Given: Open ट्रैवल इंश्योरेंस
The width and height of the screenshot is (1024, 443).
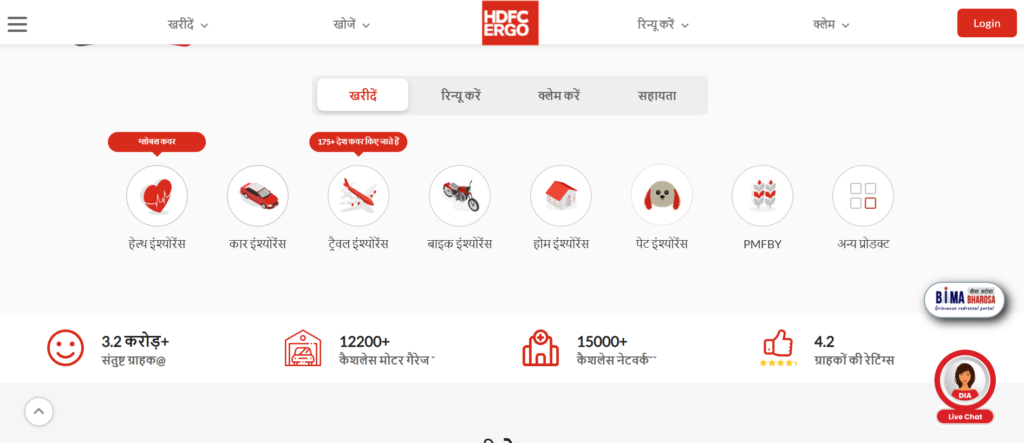Looking at the screenshot, I should click(358, 208).
